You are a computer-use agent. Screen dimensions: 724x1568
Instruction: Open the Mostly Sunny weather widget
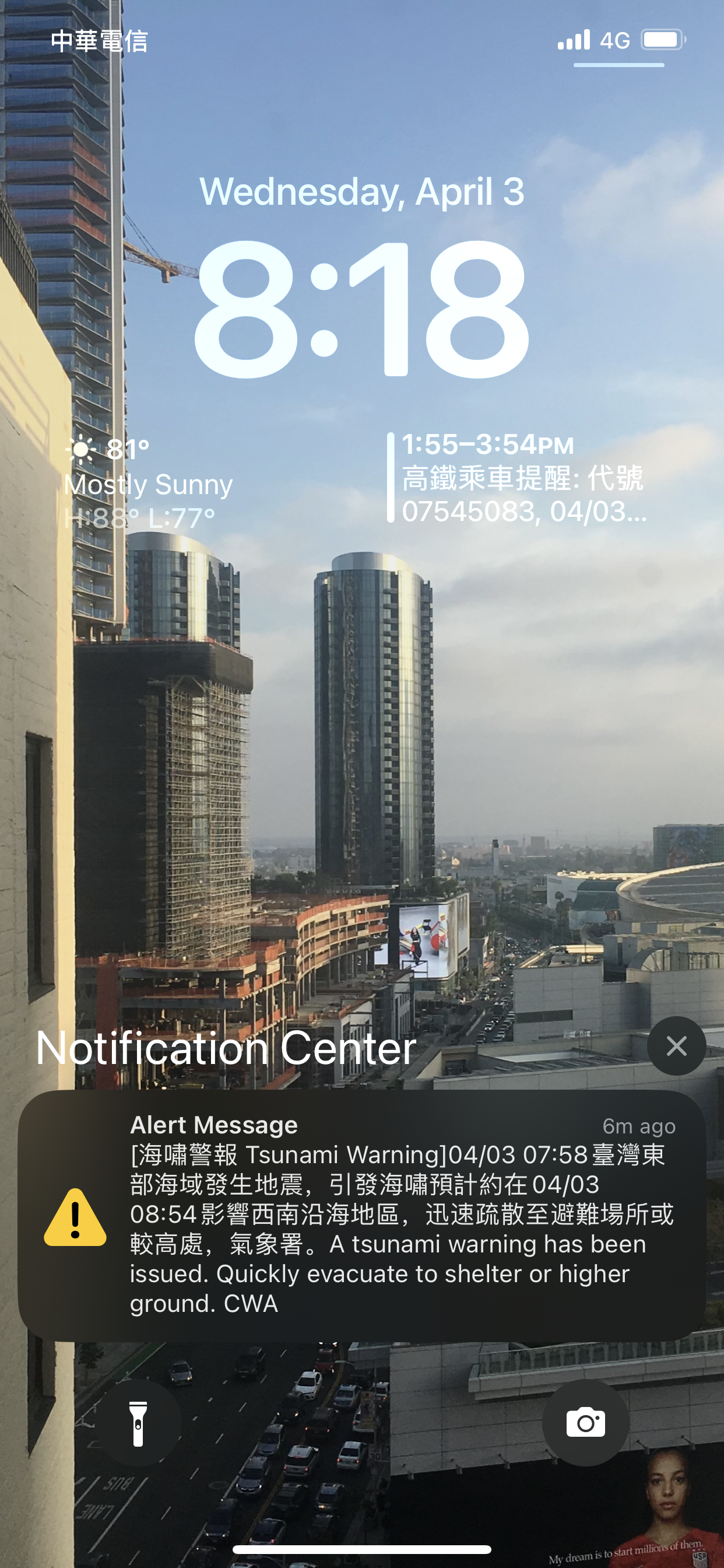coord(149,482)
